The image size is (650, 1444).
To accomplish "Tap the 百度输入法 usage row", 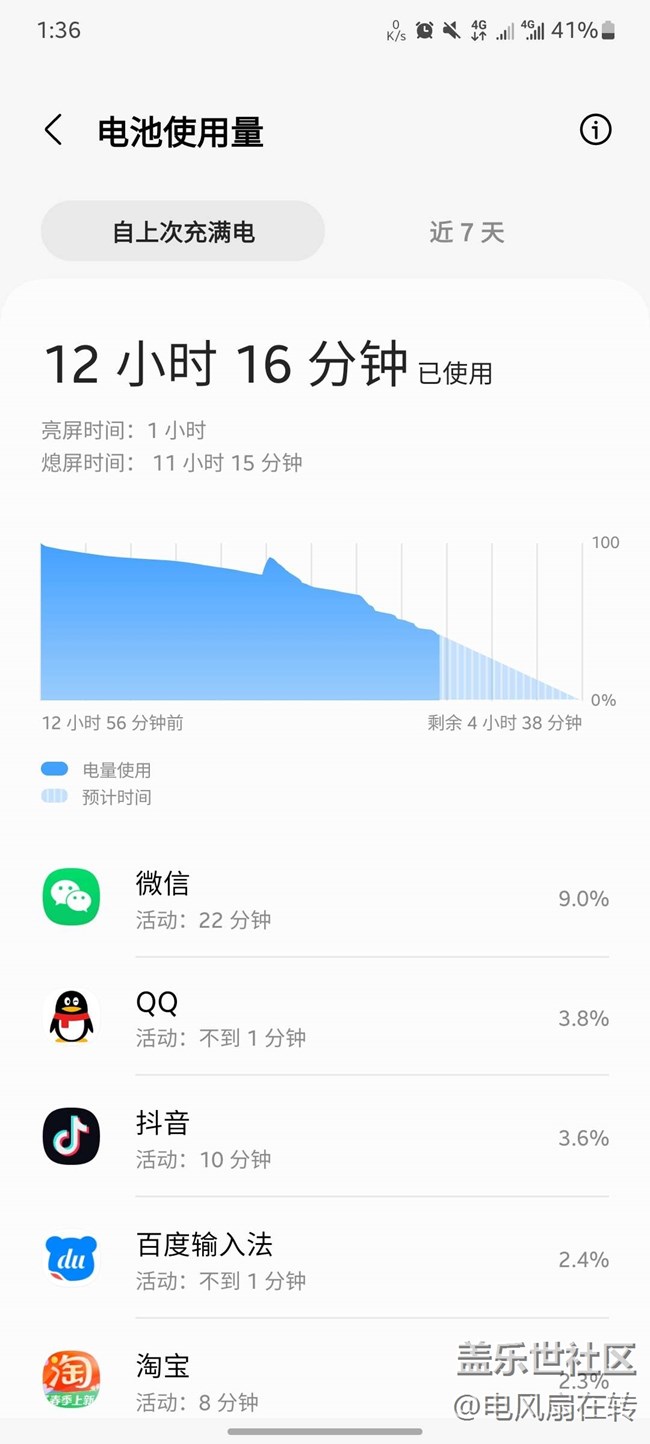I will (325, 1259).
